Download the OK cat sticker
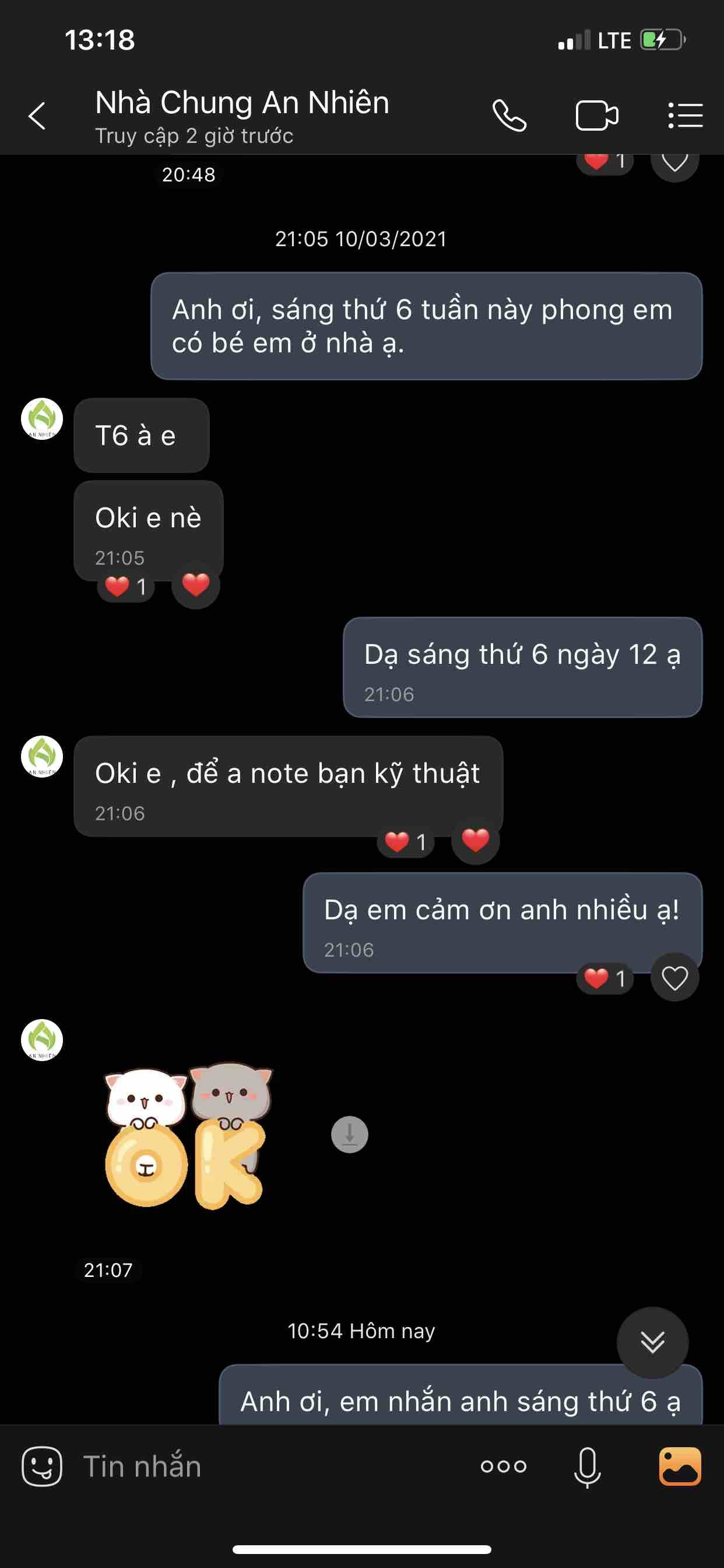The height and width of the screenshot is (1568, 724). (349, 1134)
